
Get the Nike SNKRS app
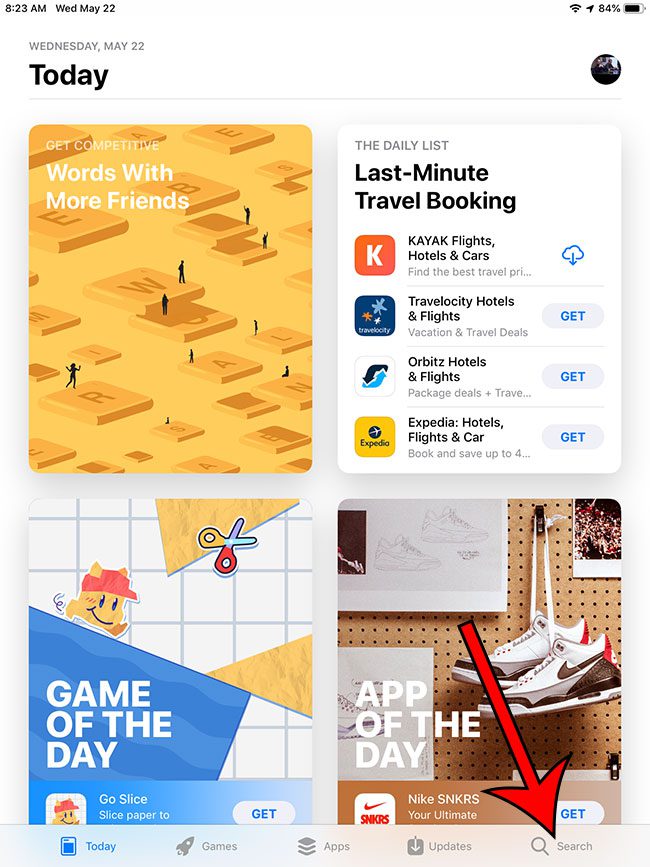[572, 813]
